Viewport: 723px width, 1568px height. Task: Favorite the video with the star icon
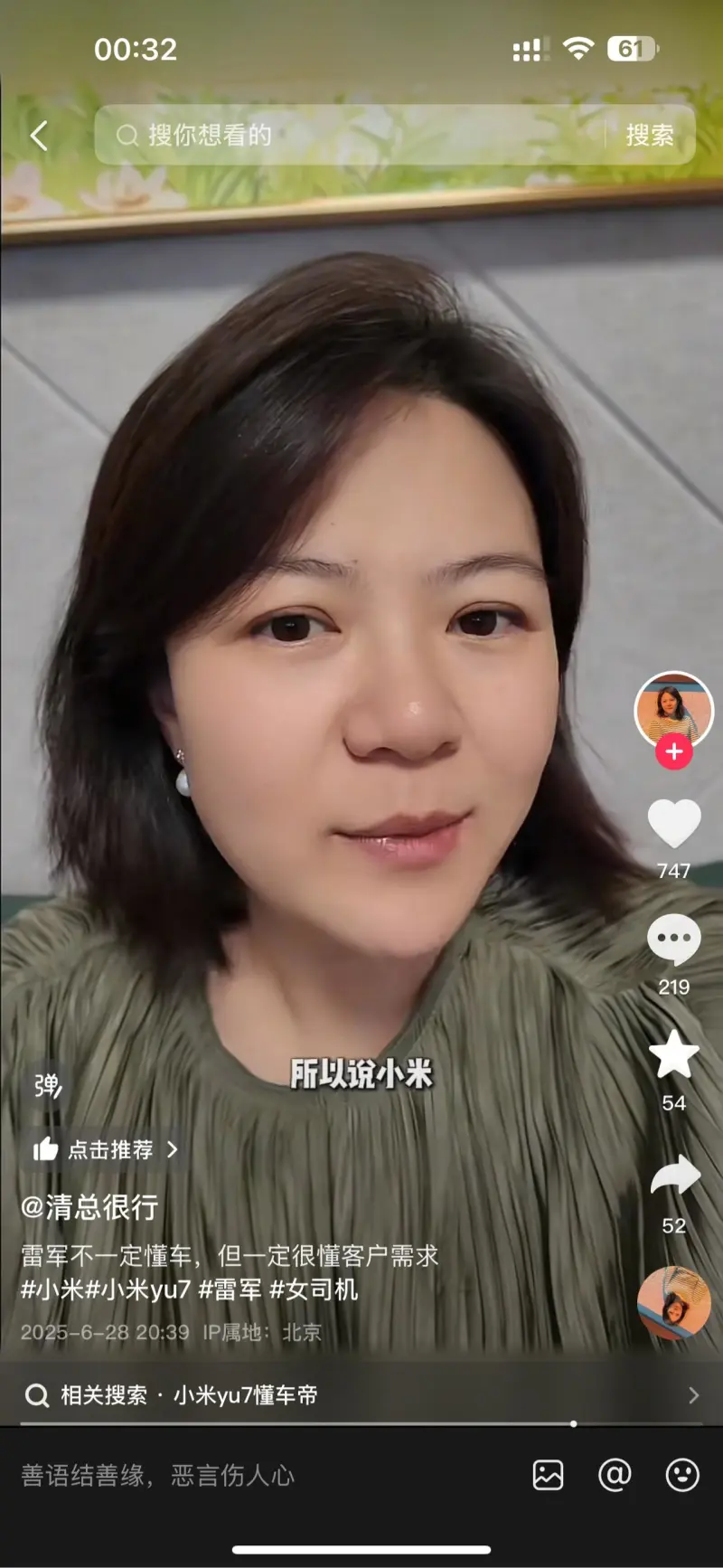coord(674,1056)
